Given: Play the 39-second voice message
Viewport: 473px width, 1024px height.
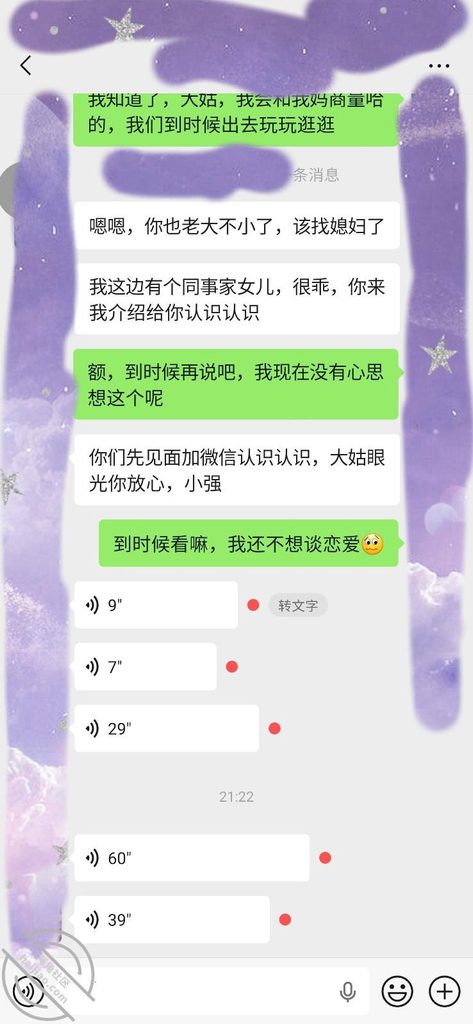Looking at the screenshot, I should (x=172, y=920).
